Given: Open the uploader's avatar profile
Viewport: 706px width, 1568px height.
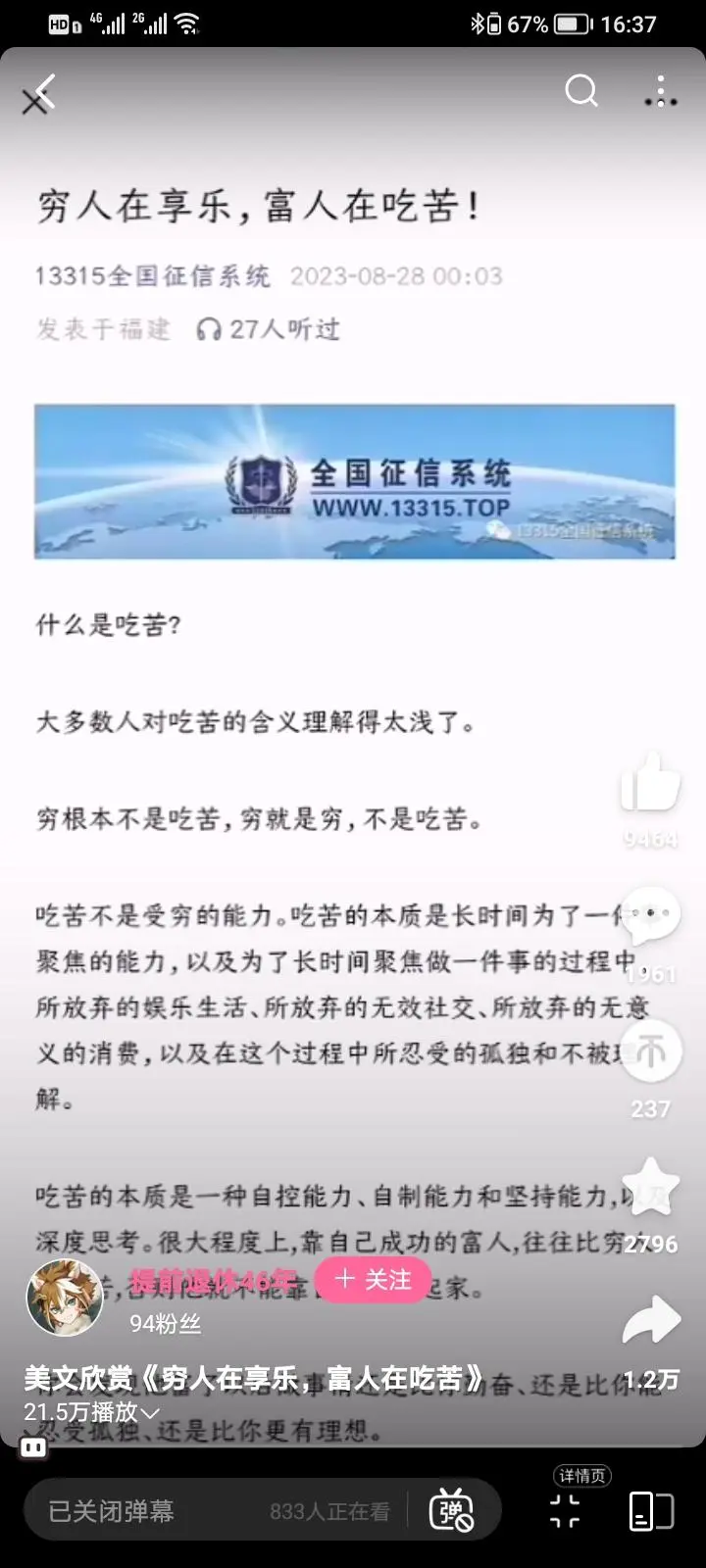Looking at the screenshot, I should tap(65, 1298).
